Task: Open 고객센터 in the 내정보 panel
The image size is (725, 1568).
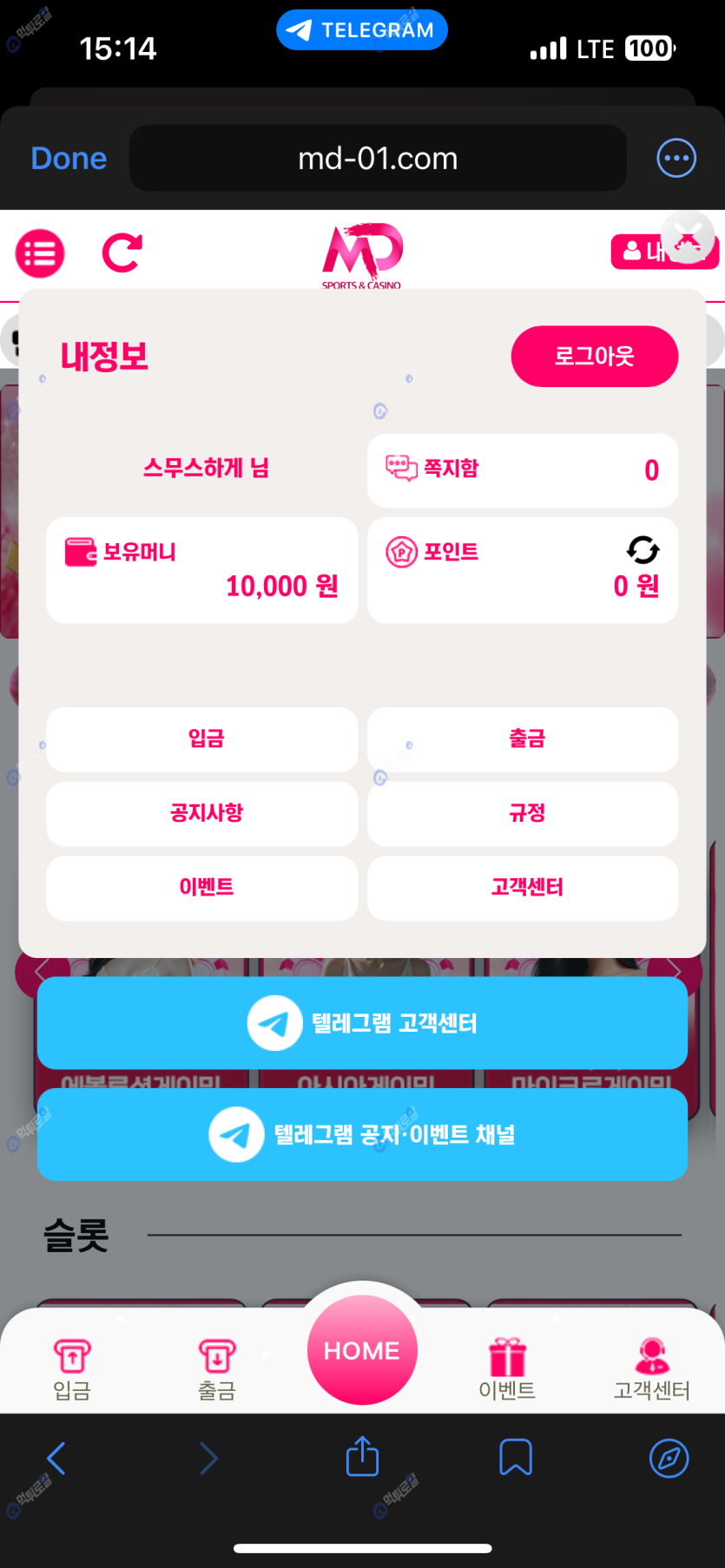Action: click(x=523, y=888)
